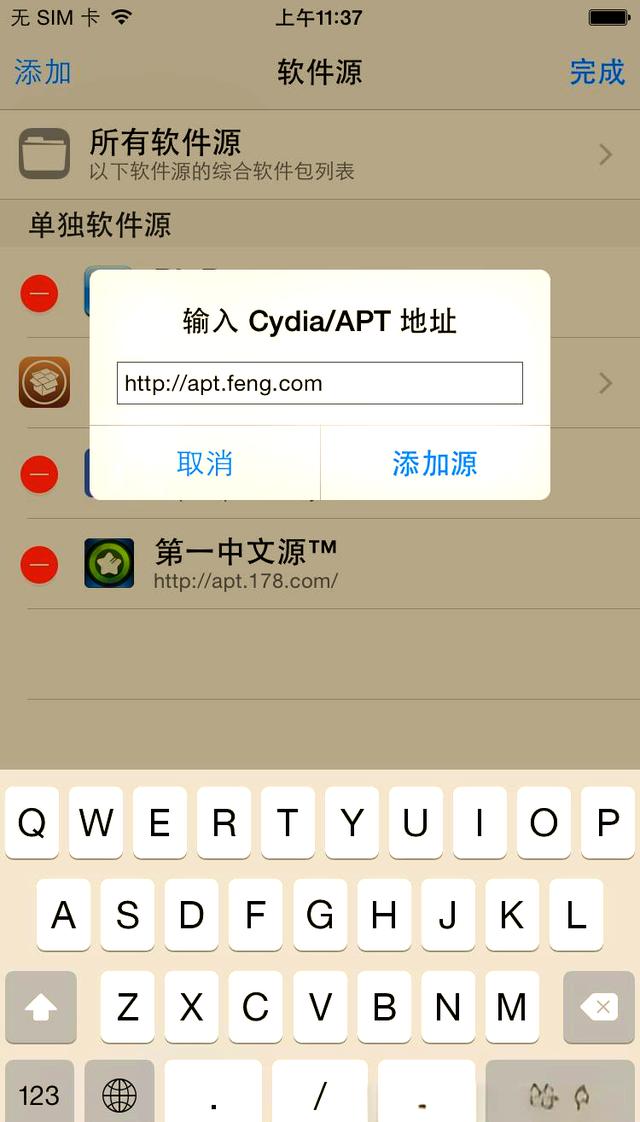Tap 添加 in the top bar

click(x=43, y=72)
